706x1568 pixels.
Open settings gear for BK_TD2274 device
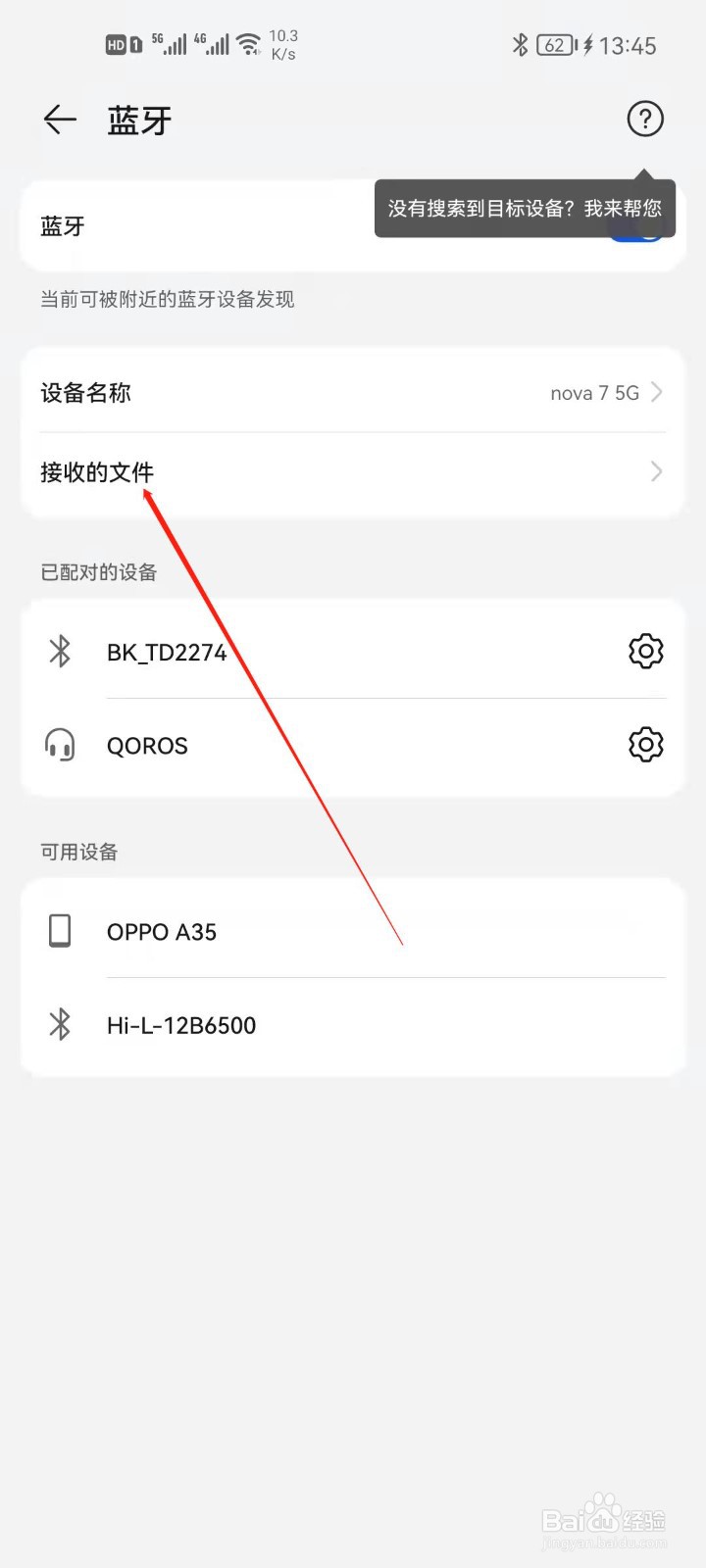pyautogui.click(x=644, y=652)
